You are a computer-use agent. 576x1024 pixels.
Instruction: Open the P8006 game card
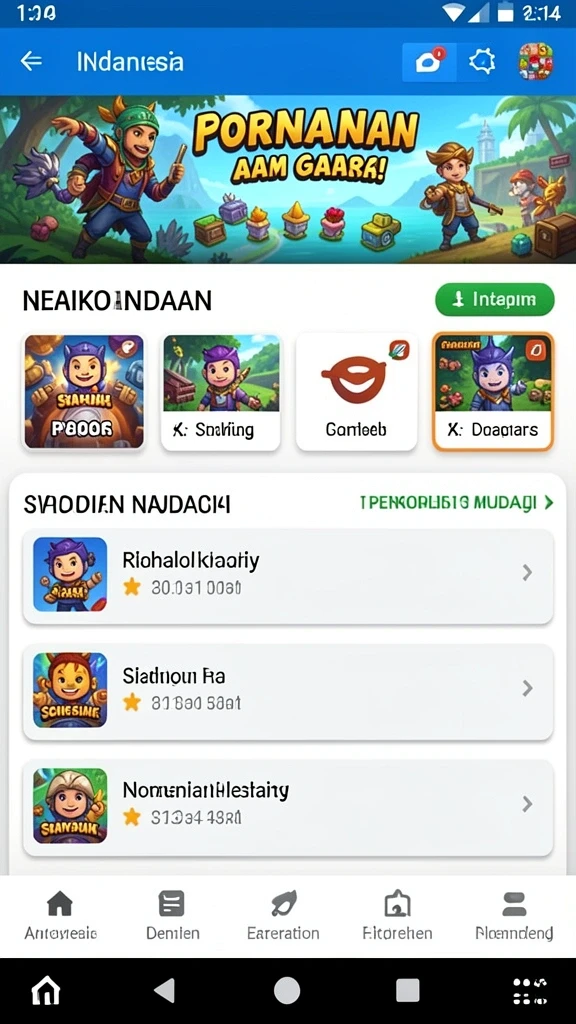pos(84,391)
